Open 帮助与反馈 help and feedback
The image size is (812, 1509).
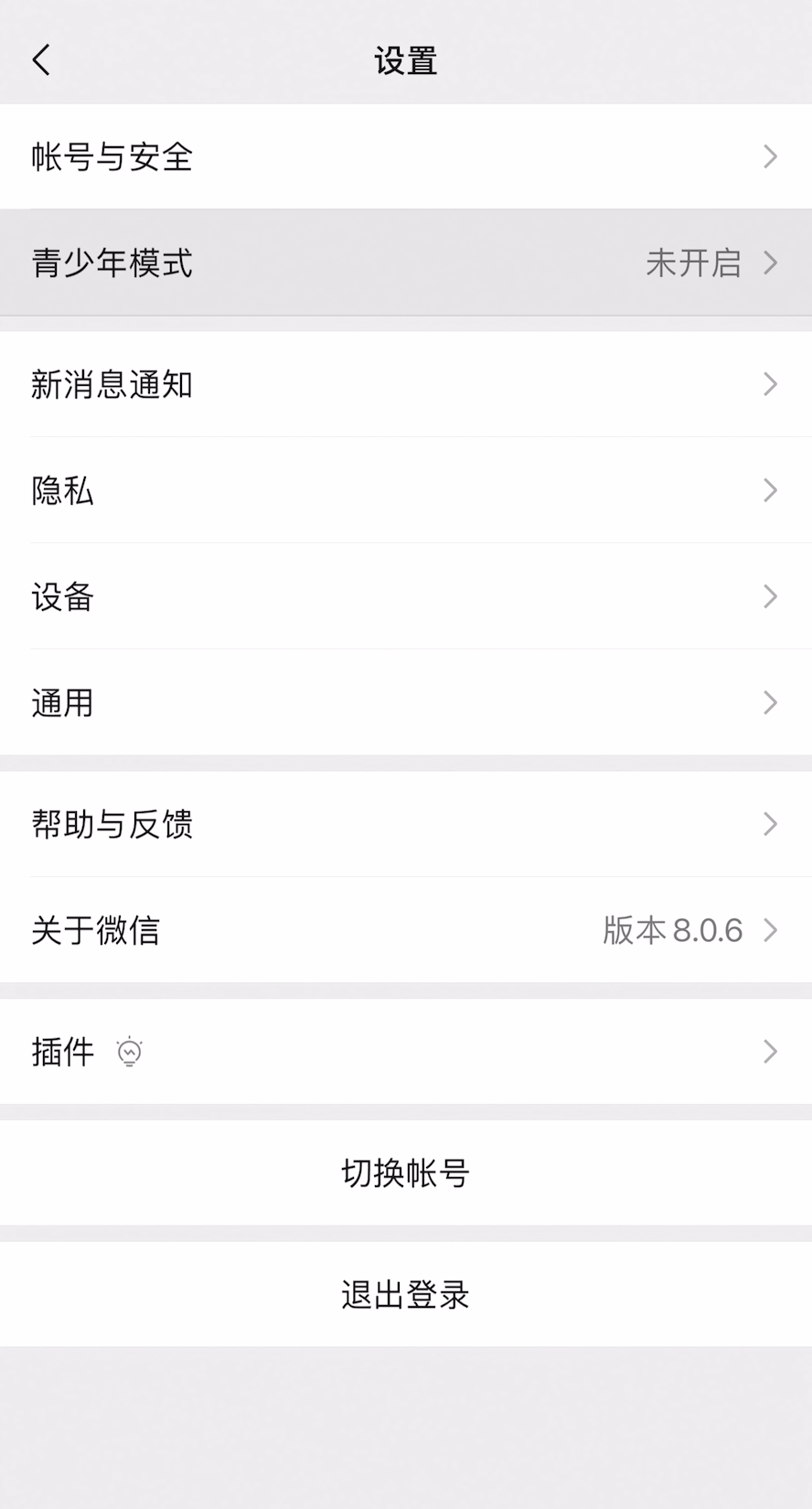click(406, 824)
